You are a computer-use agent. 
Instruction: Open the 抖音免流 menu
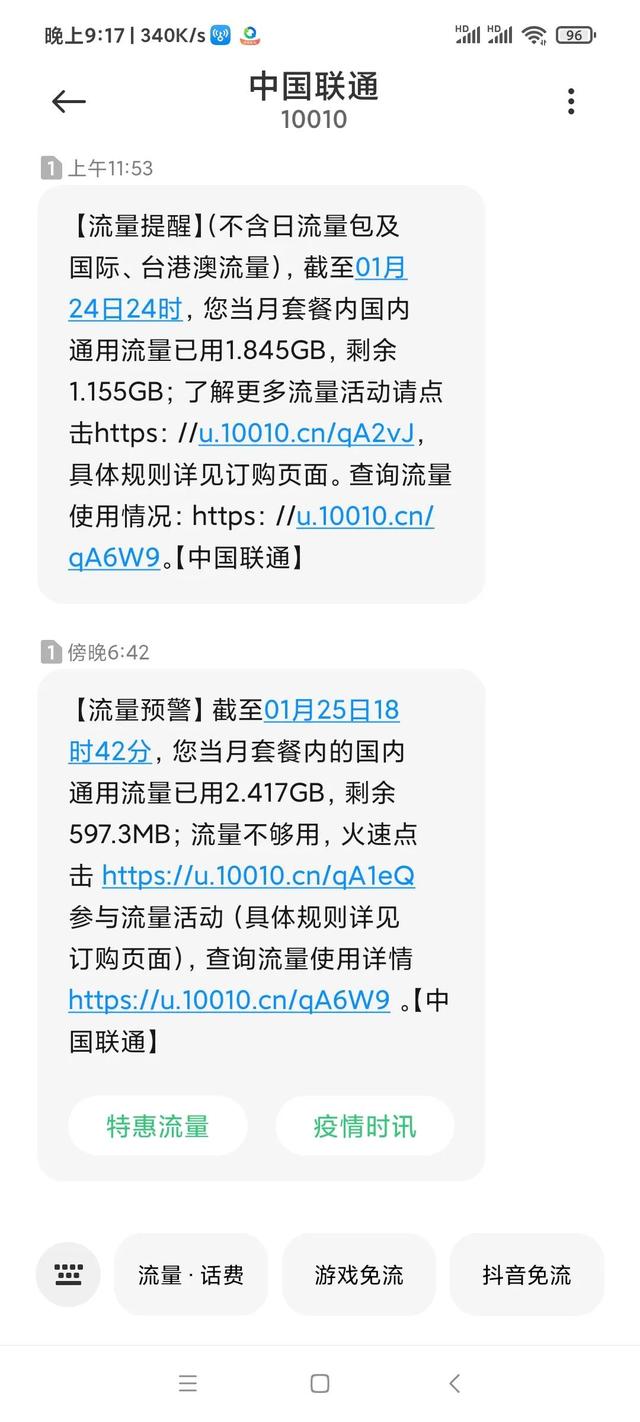pos(526,1275)
